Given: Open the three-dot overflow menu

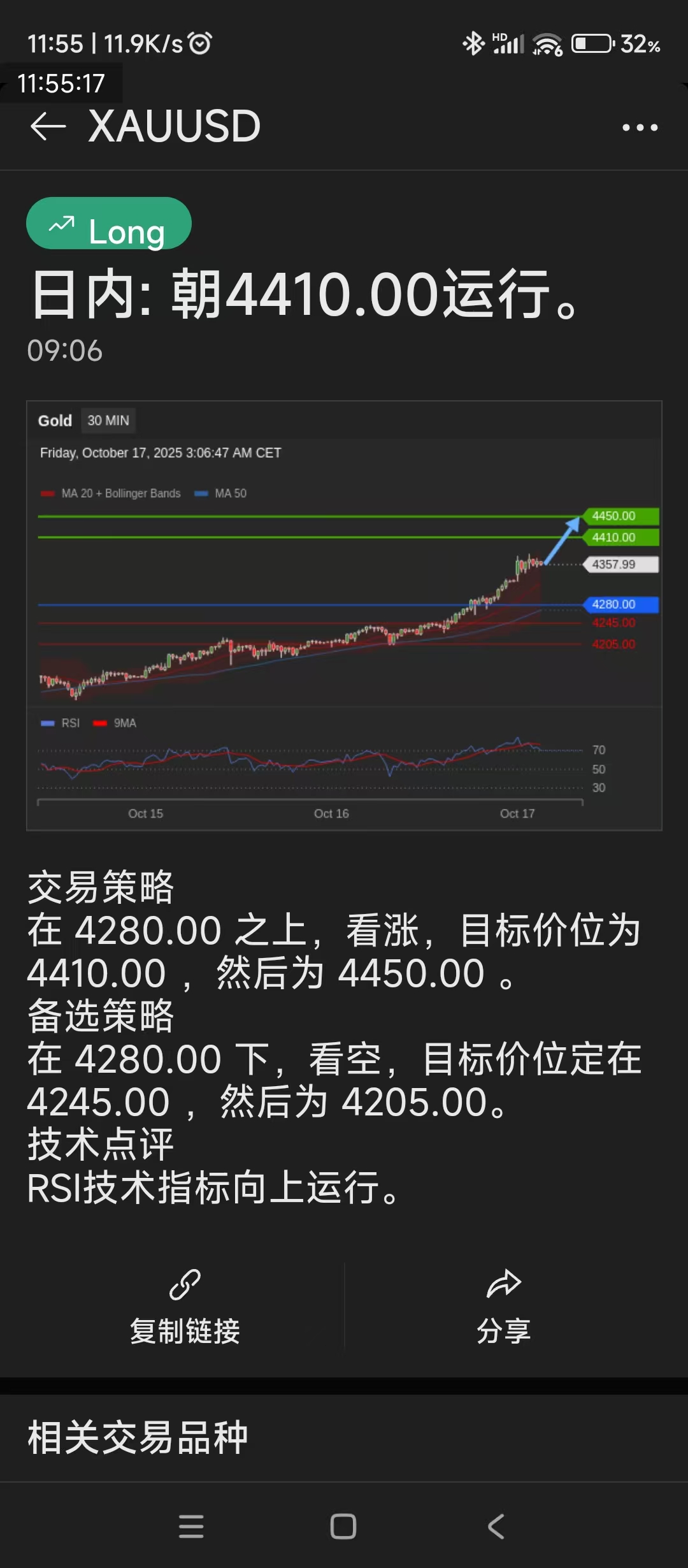Looking at the screenshot, I should click(639, 126).
